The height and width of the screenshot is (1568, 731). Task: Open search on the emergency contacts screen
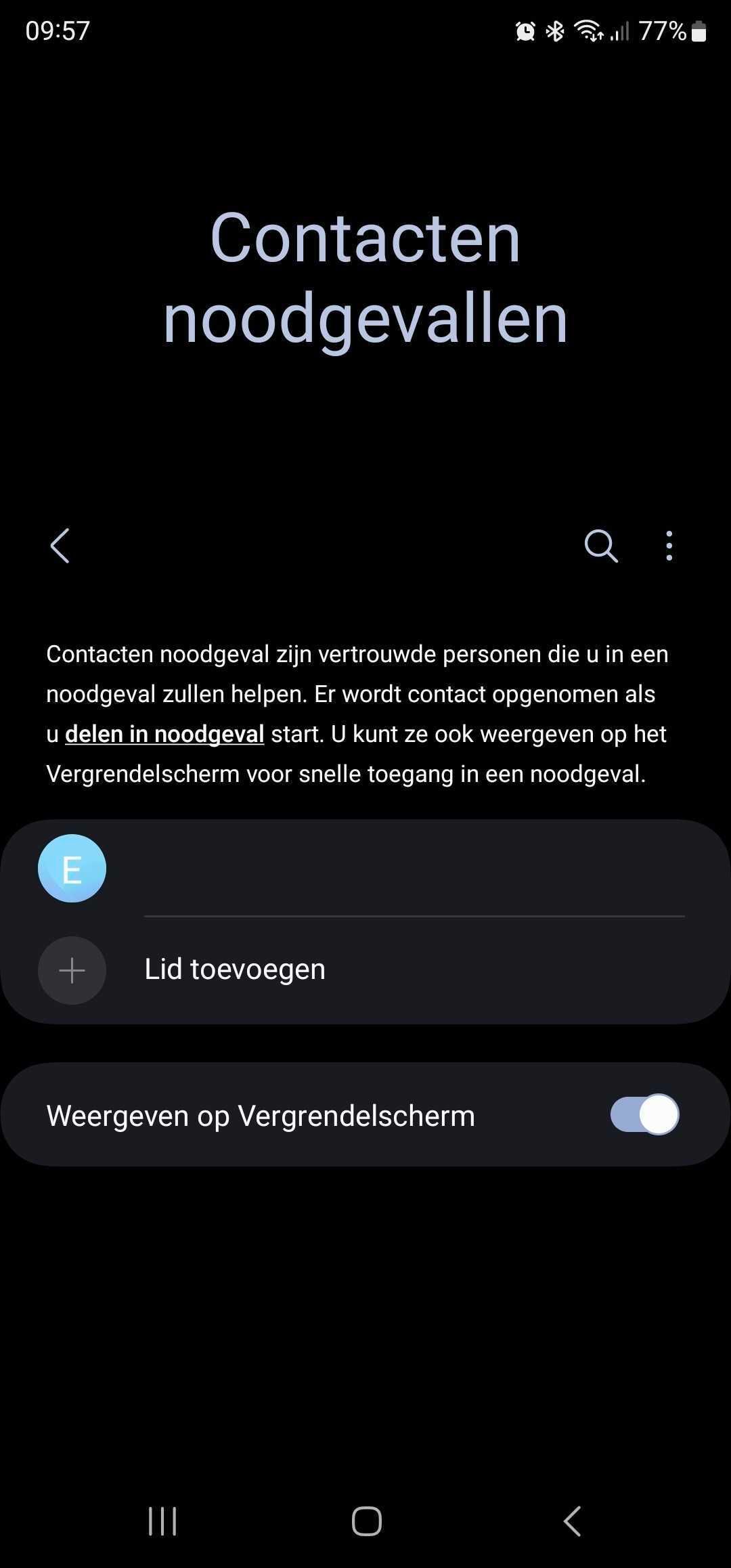click(x=600, y=546)
